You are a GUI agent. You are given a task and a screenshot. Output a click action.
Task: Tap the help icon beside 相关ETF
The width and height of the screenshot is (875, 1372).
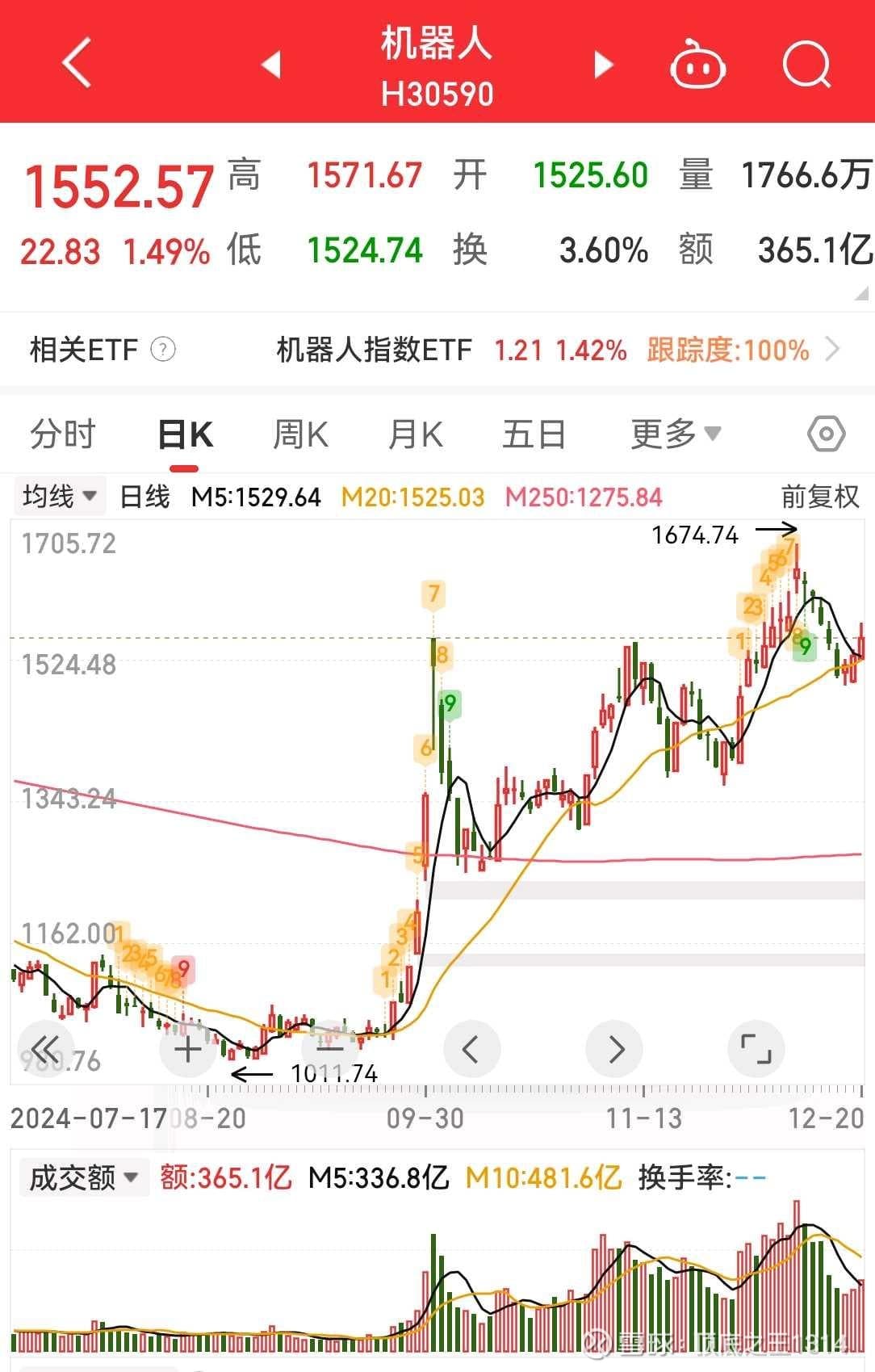(163, 350)
